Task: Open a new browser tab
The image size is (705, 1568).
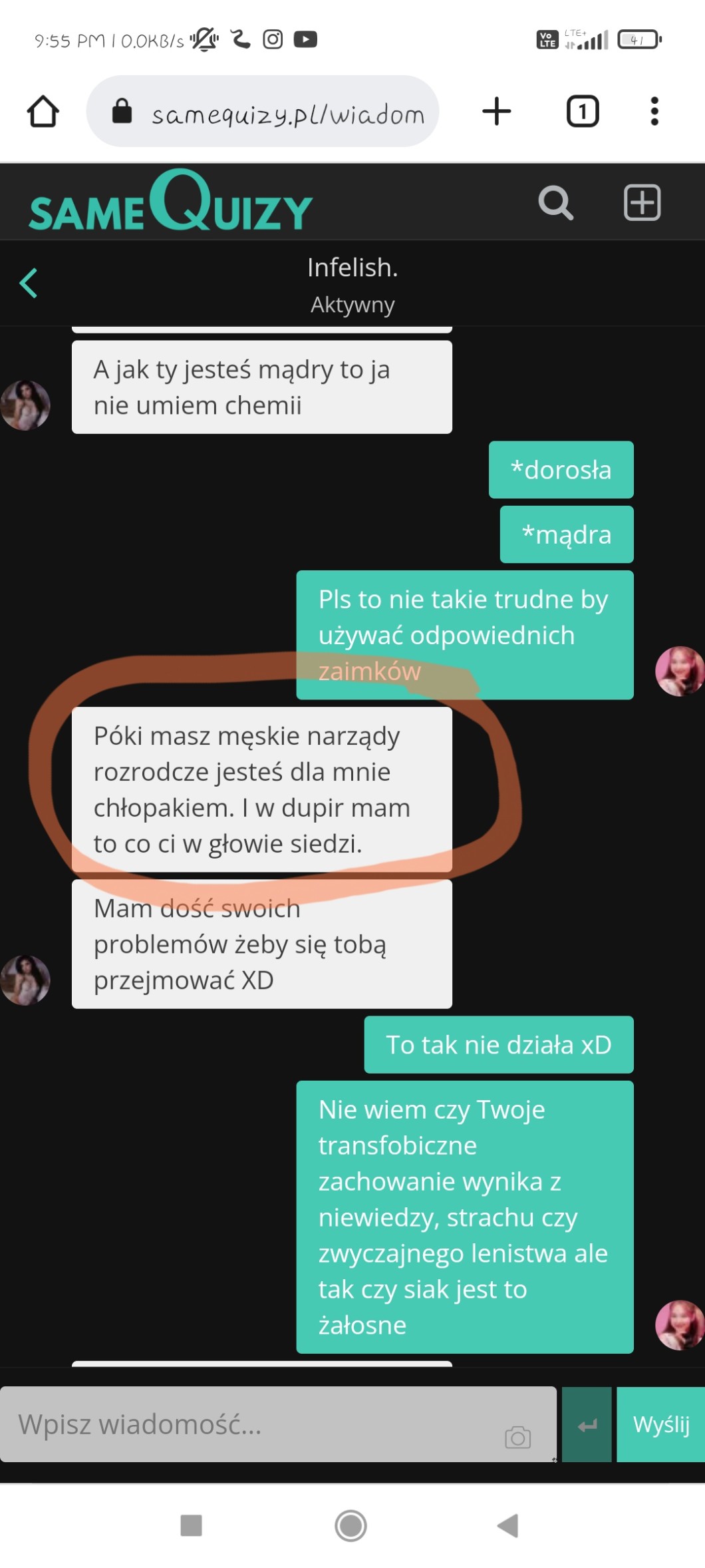Action: (496, 111)
